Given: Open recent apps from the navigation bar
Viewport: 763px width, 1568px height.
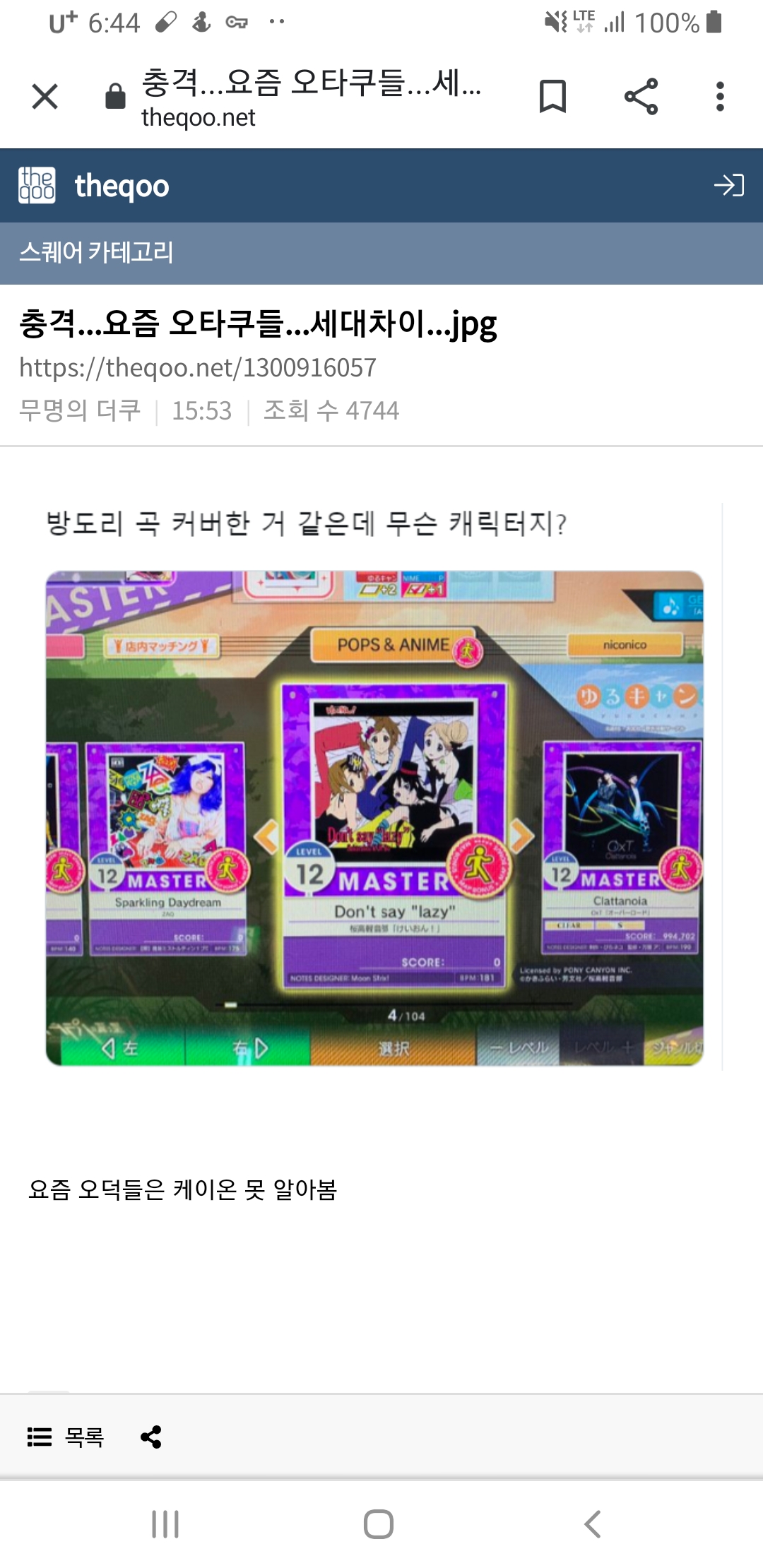Looking at the screenshot, I should click(x=165, y=1524).
